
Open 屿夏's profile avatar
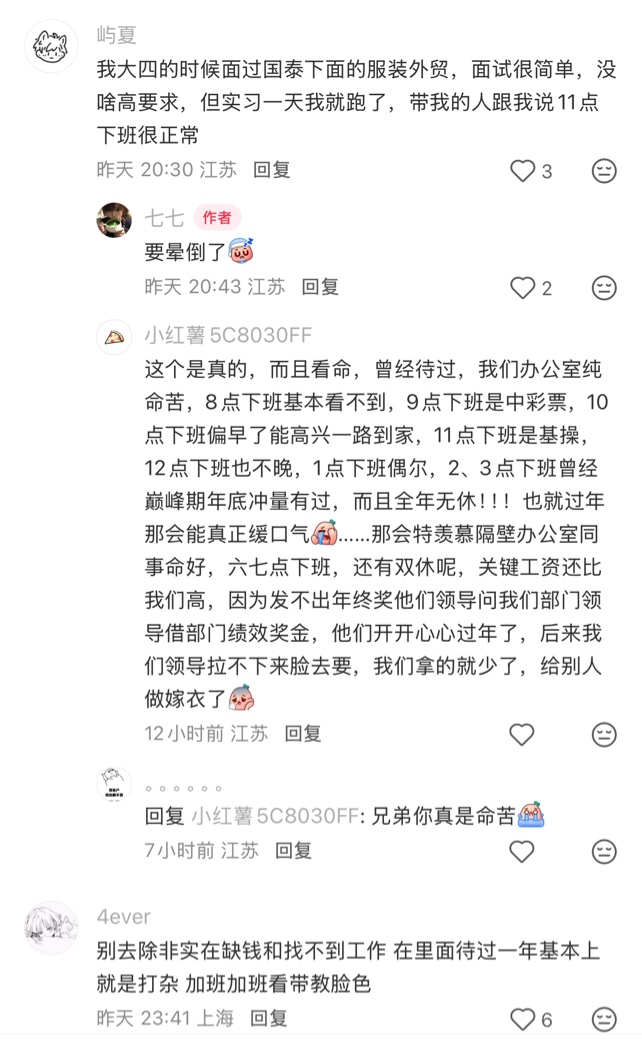(50, 46)
